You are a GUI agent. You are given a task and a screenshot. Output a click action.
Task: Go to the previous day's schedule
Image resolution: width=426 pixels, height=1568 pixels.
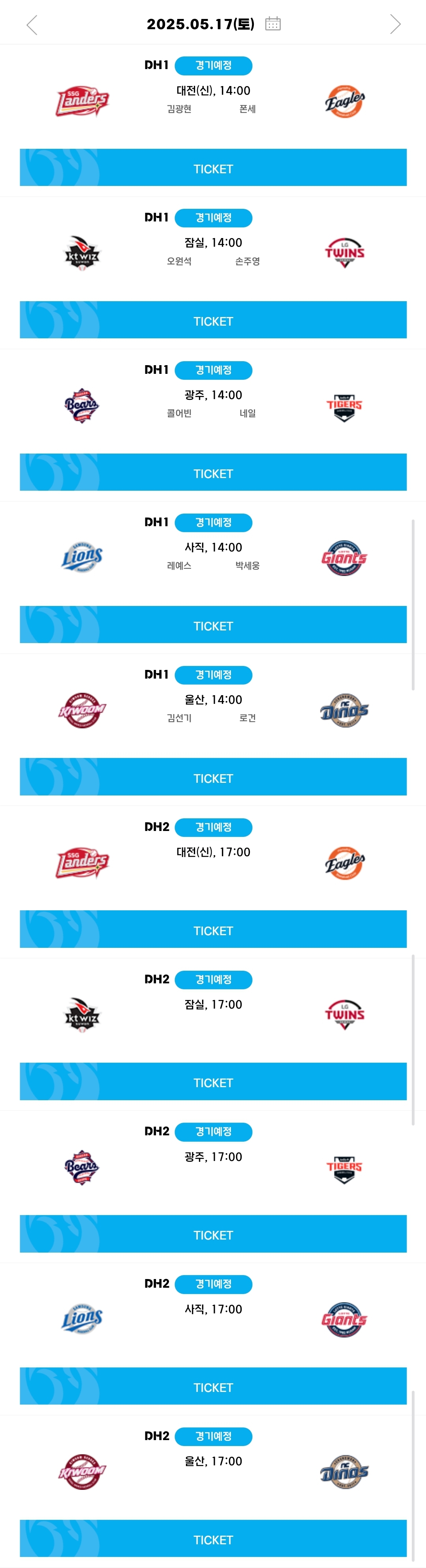[32, 25]
